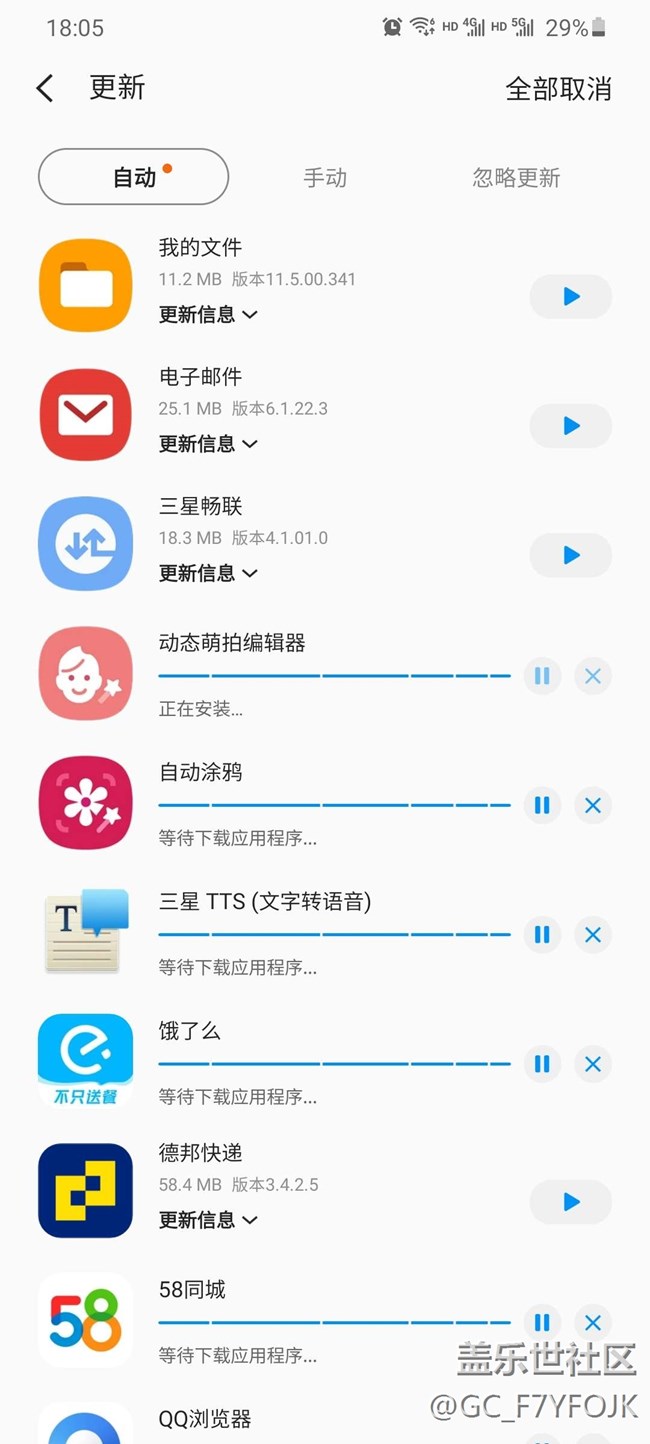The width and height of the screenshot is (650, 1444).
Task: Switch to the 忽略更新 tab
Action: click(516, 178)
